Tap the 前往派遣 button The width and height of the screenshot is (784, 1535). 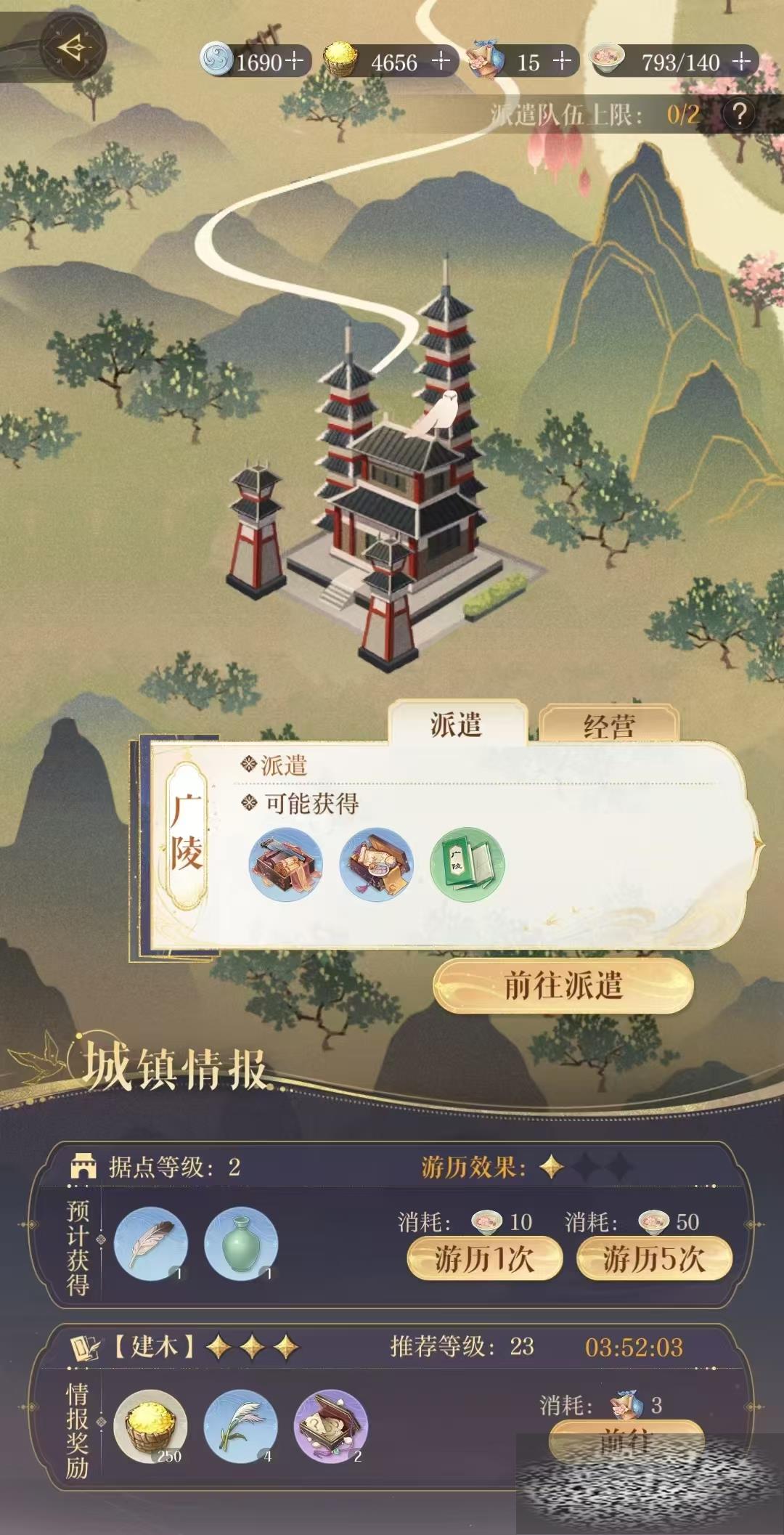point(563,986)
